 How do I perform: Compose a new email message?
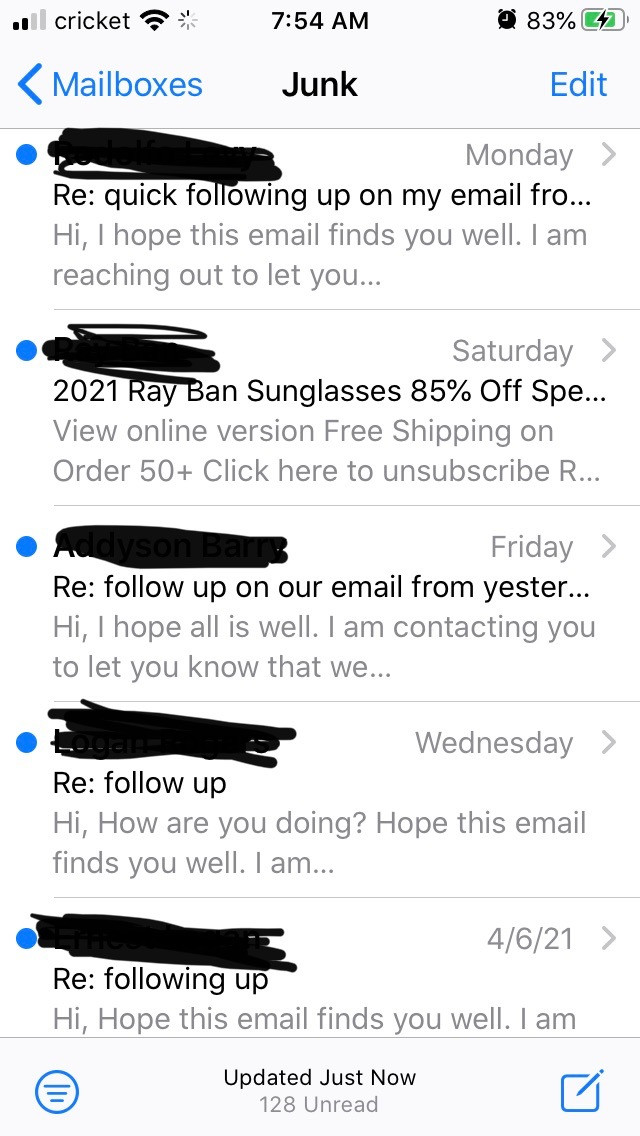583,1089
